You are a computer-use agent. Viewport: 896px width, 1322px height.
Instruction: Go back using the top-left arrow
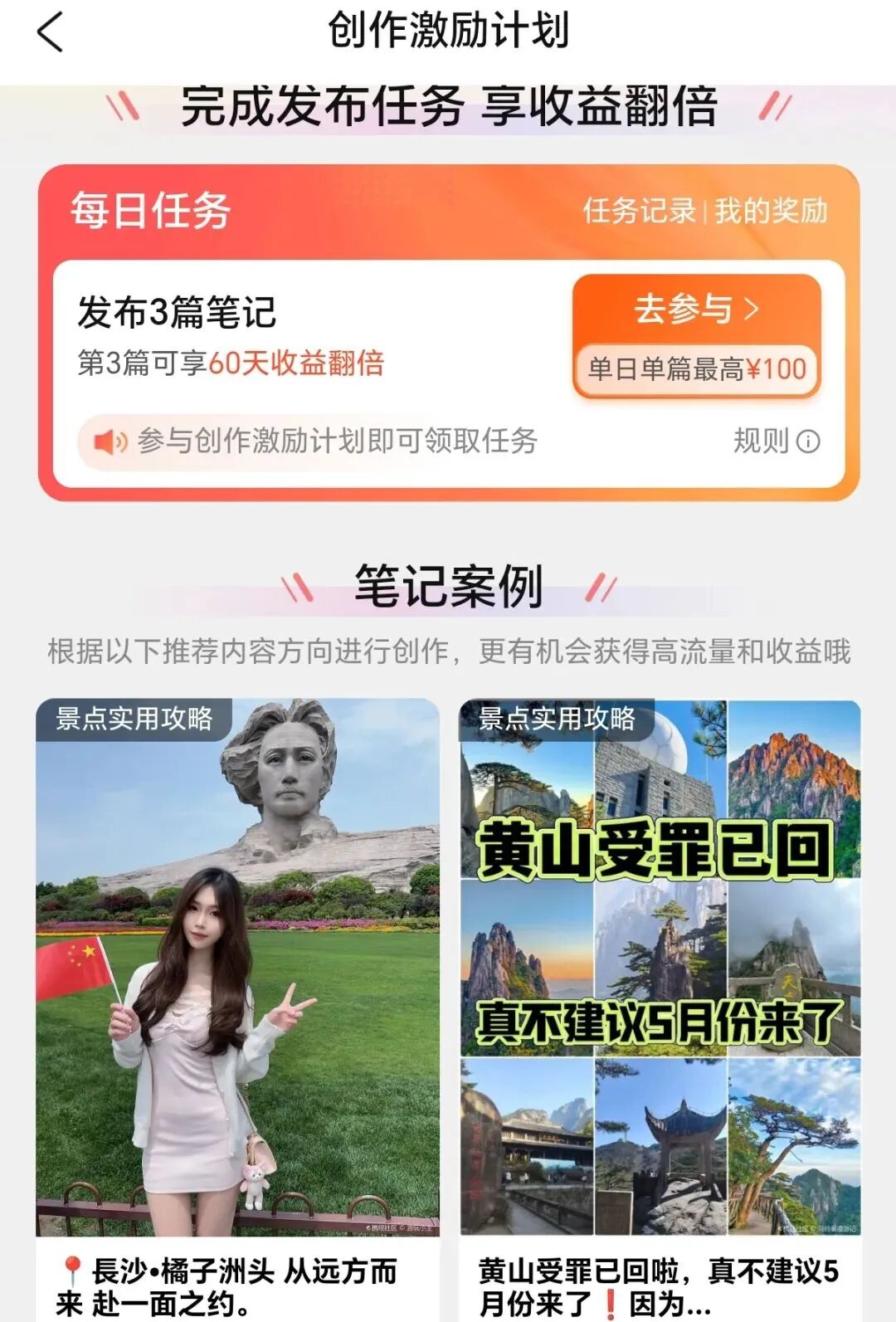tap(51, 33)
